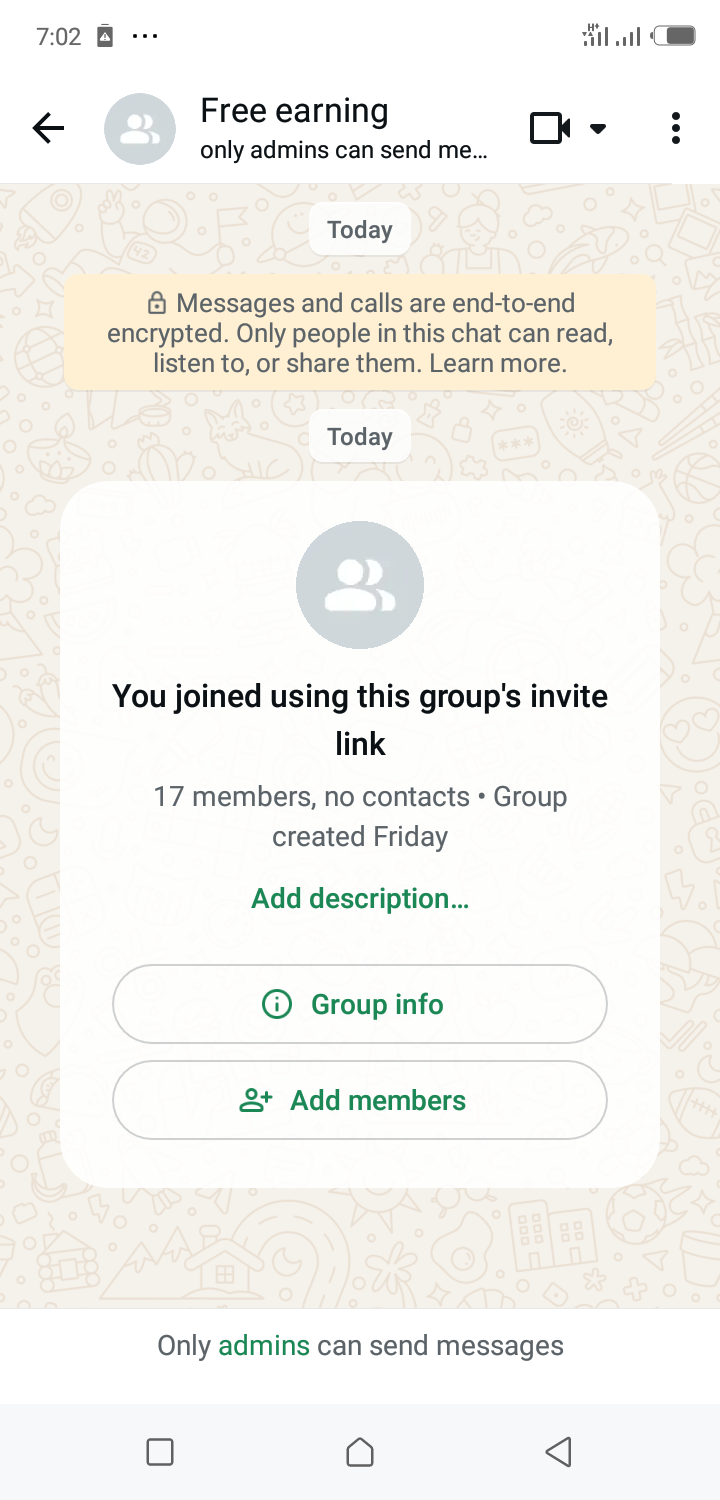720x1500 pixels.
Task: Expand the call options dropdown arrow
Action: [x=598, y=128]
